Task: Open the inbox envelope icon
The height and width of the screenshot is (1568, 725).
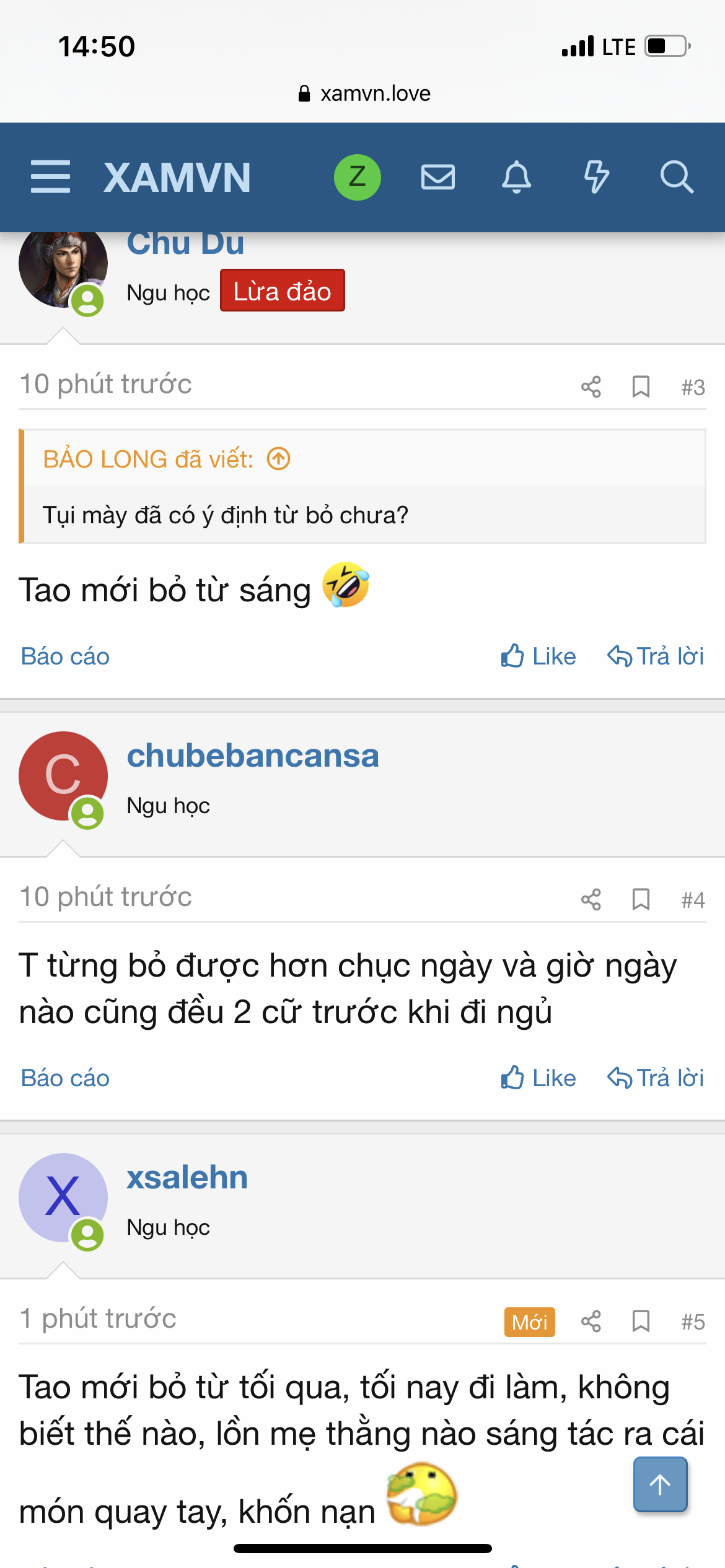Action: point(438,177)
